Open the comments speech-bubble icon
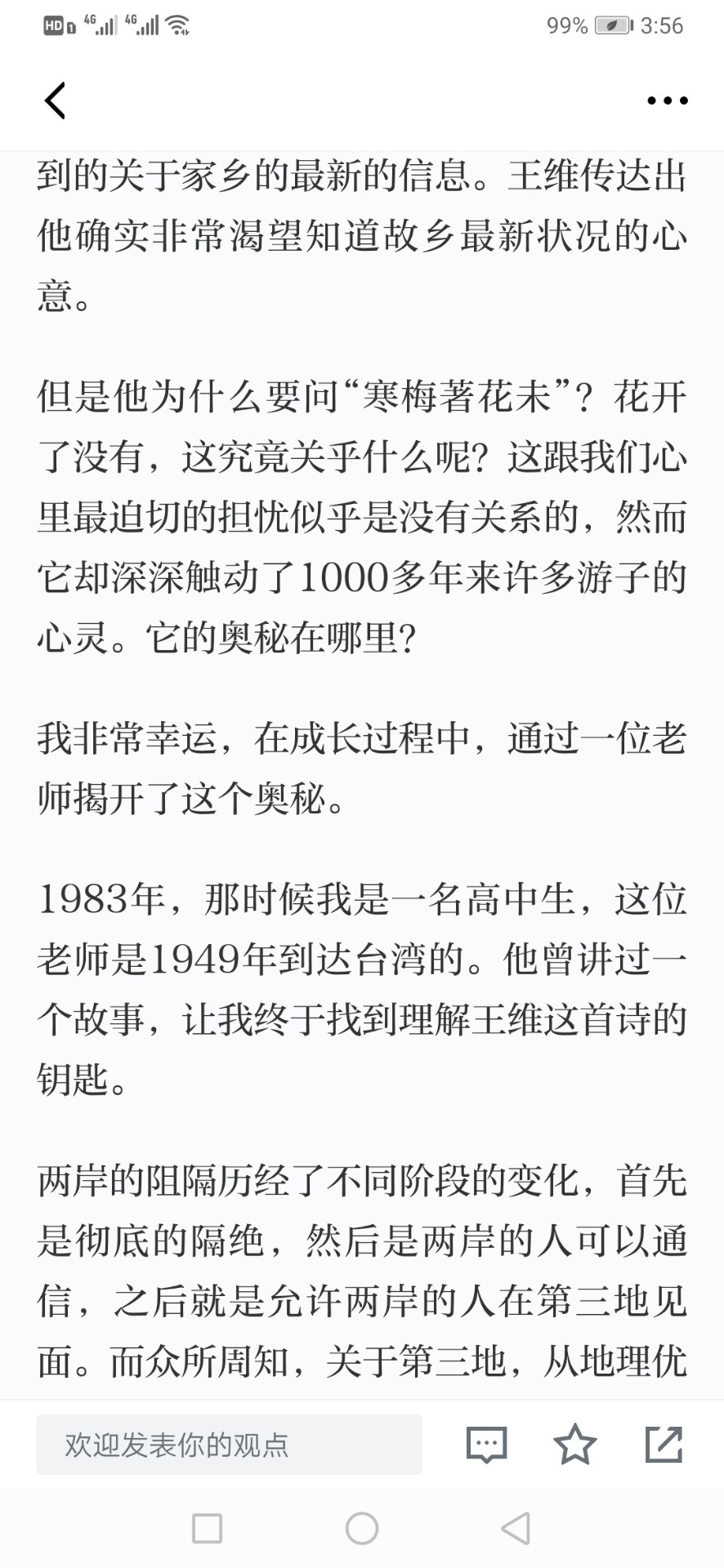Image resolution: width=724 pixels, height=1568 pixels. (x=487, y=1445)
